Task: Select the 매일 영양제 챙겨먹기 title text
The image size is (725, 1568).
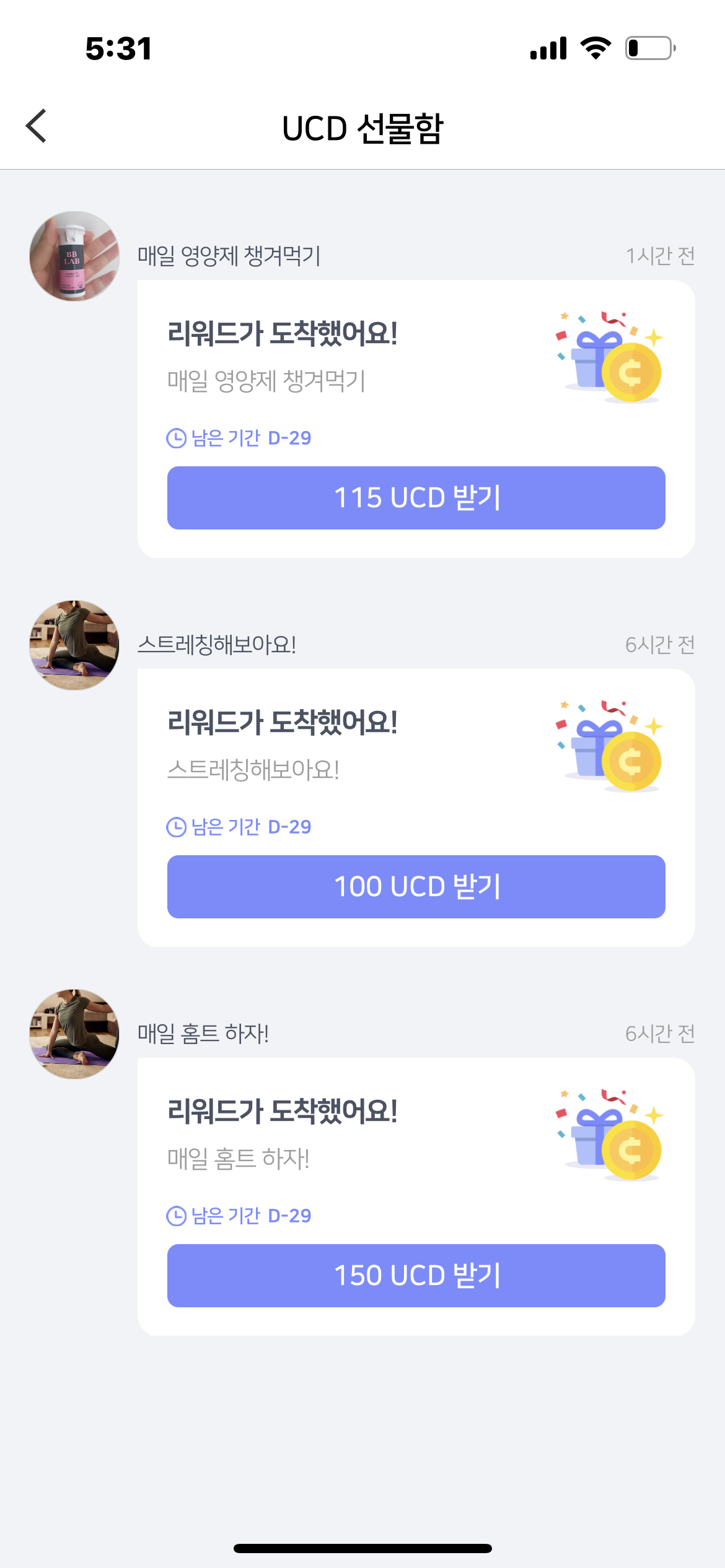Action: click(x=231, y=255)
